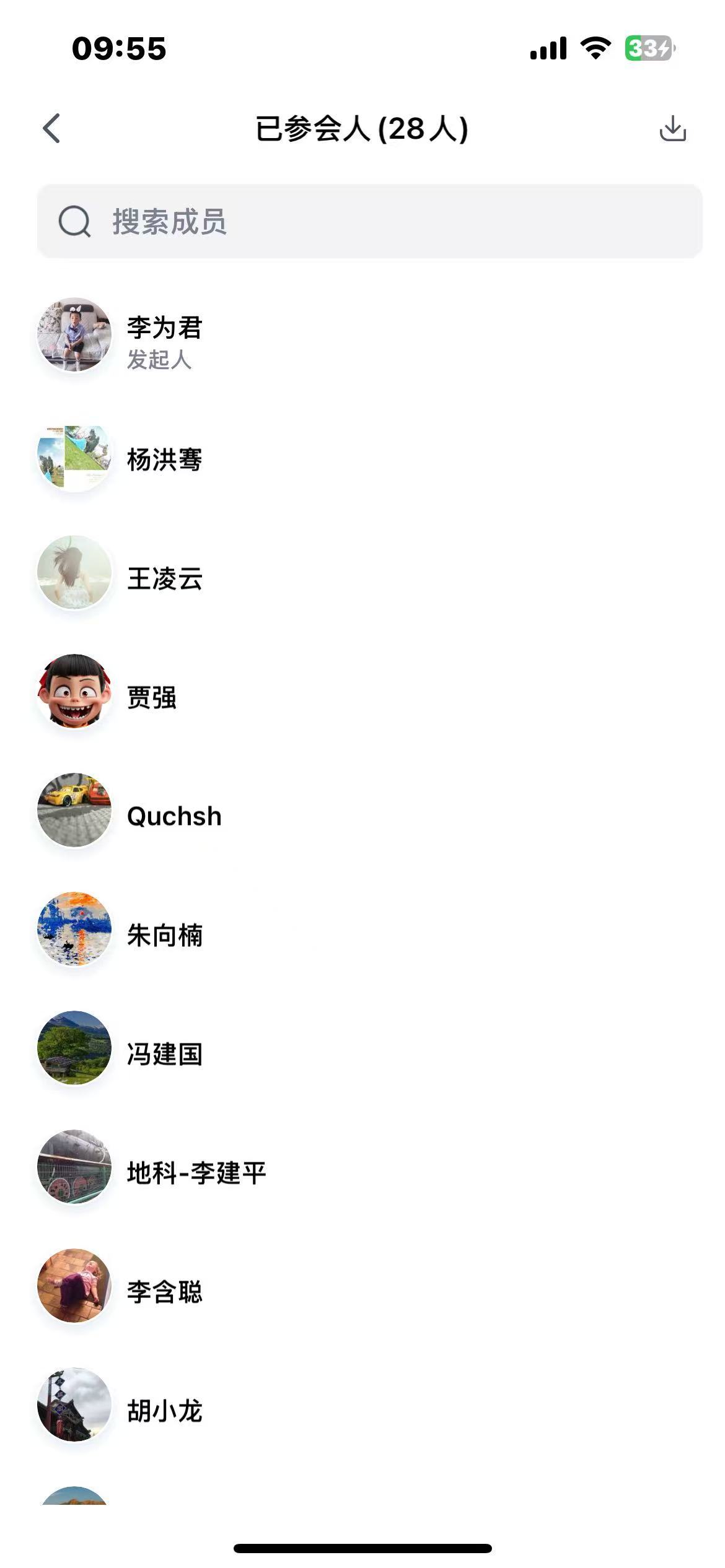725x1568 pixels.
Task: Open attendee 冯建国
Action: (x=165, y=1054)
